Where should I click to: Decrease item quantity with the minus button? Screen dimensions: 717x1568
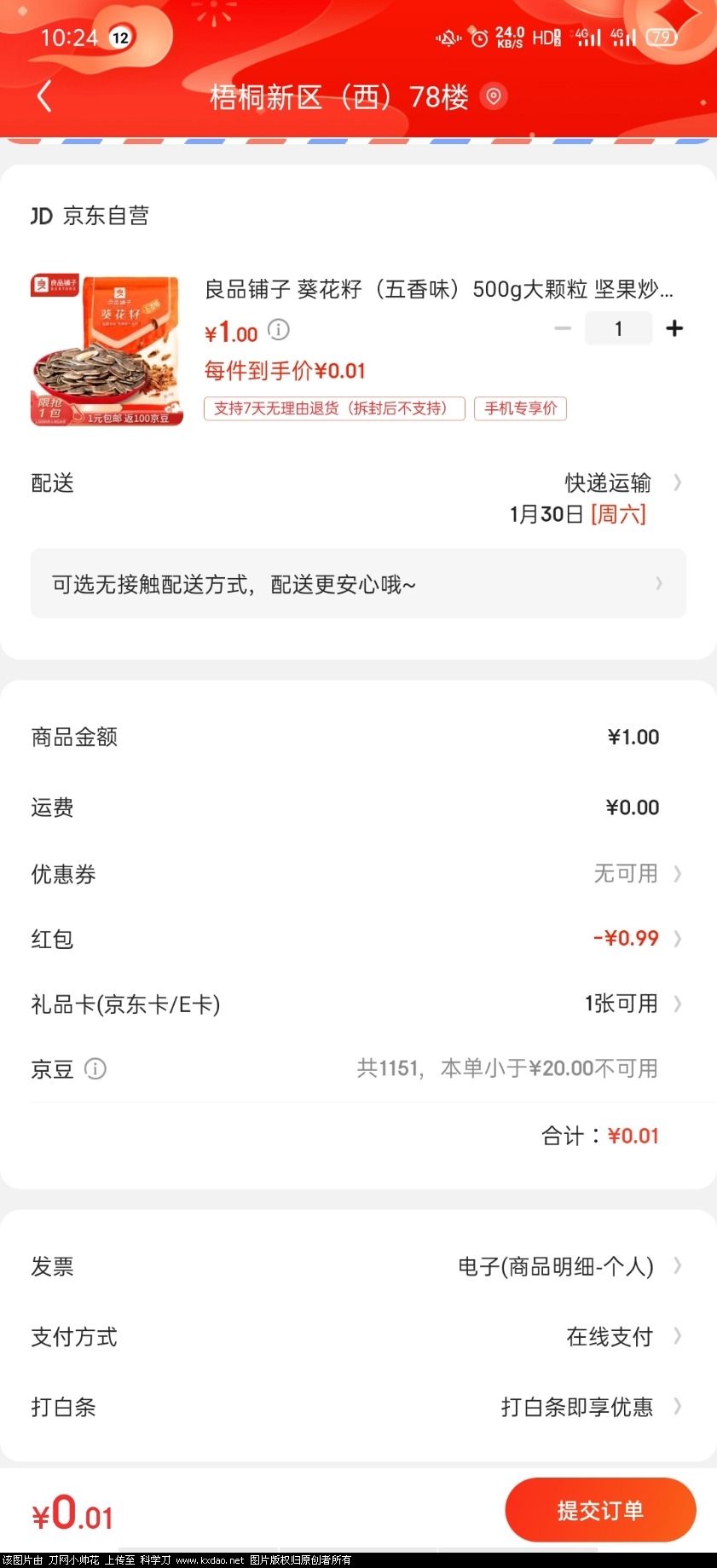click(x=563, y=328)
